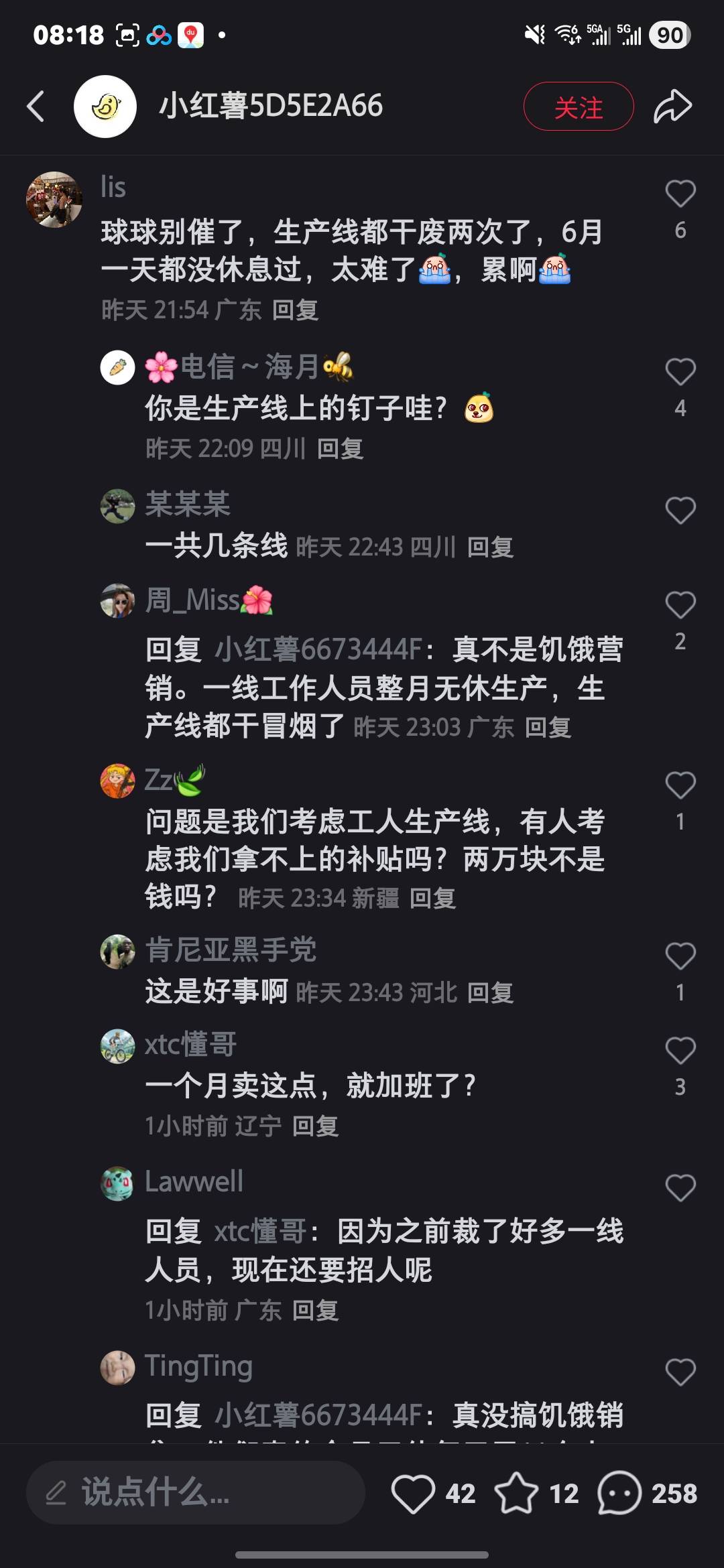Screen dimensions: 724x1568
Task: Reply to 某某某's comment
Action: pyautogui.click(x=490, y=547)
